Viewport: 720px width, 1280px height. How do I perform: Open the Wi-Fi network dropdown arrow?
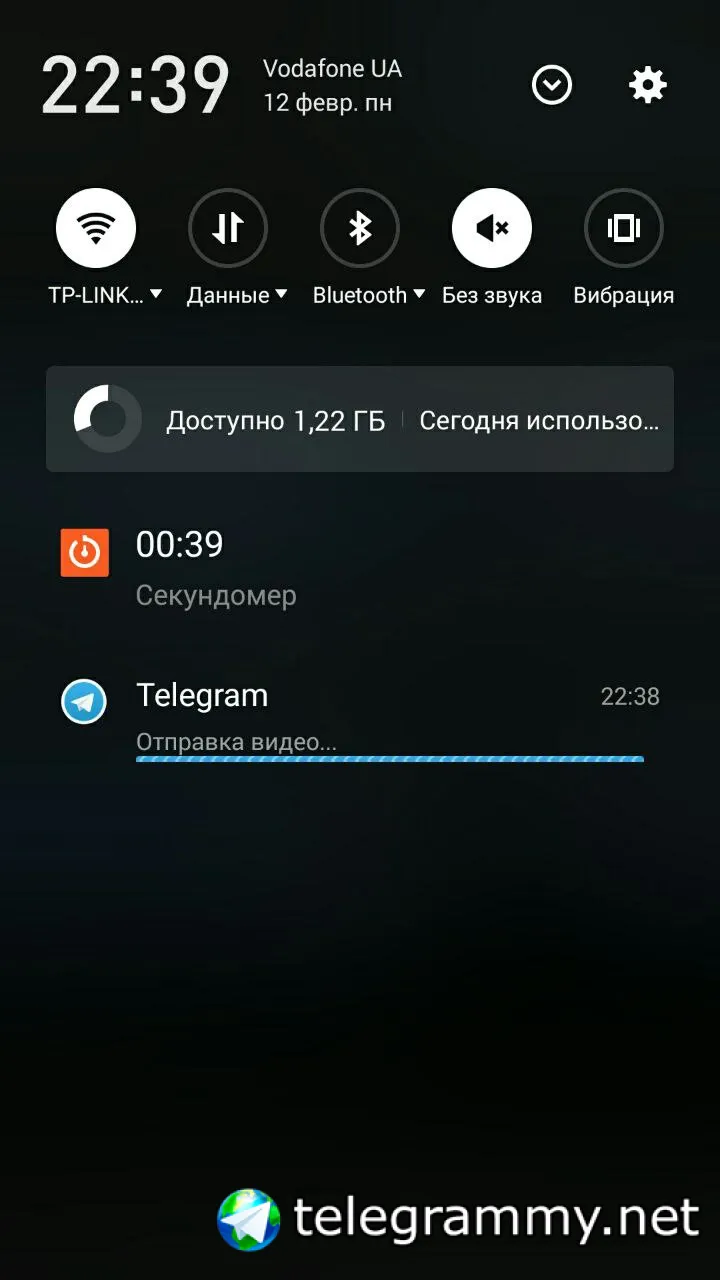pos(156,294)
